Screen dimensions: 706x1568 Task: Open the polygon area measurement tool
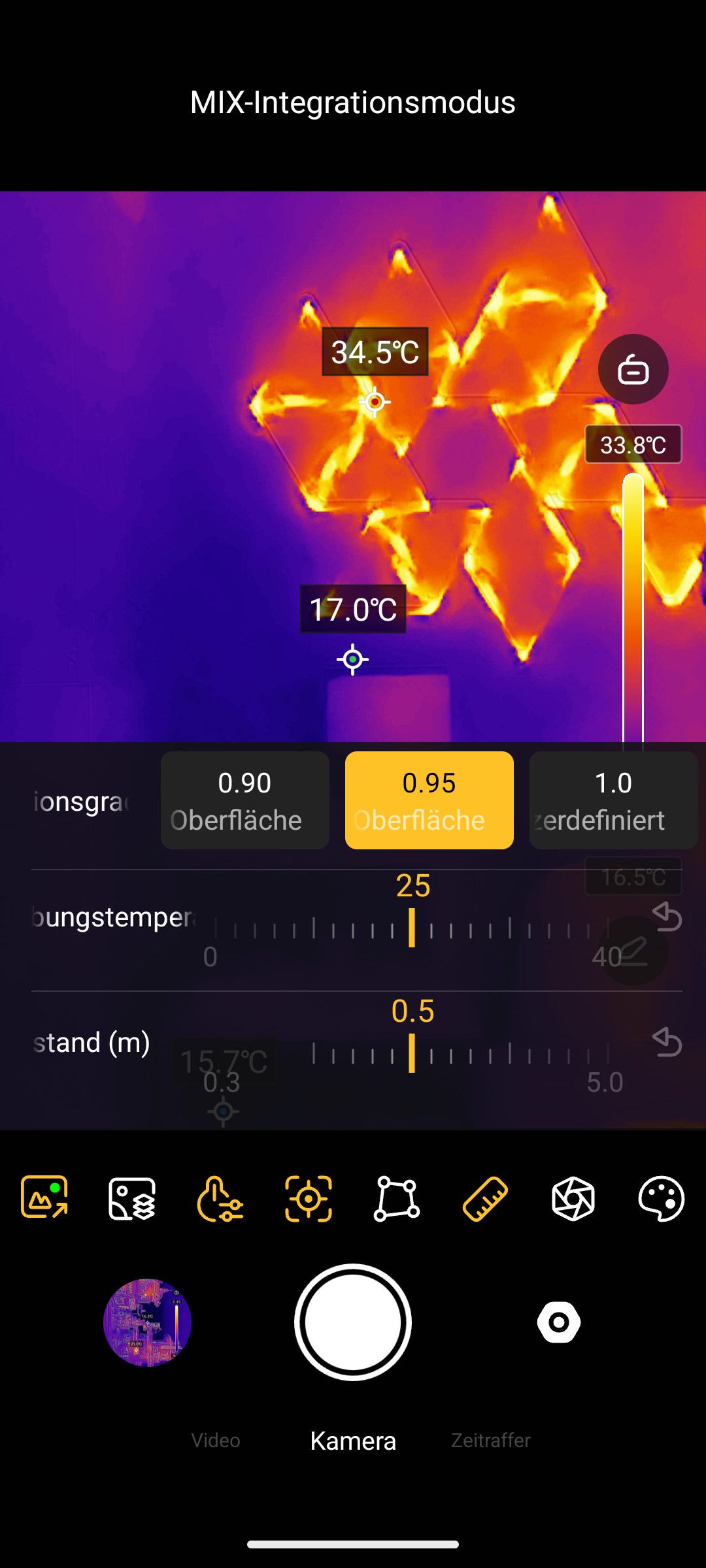click(x=397, y=1198)
